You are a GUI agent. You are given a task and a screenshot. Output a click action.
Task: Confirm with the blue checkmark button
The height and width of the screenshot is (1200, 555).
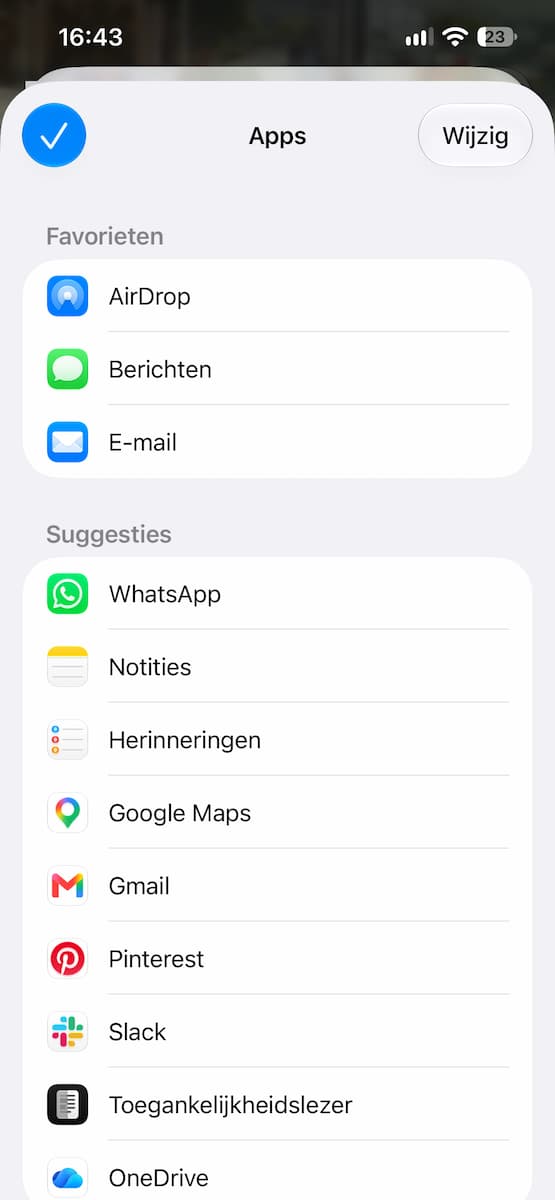click(x=54, y=135)
